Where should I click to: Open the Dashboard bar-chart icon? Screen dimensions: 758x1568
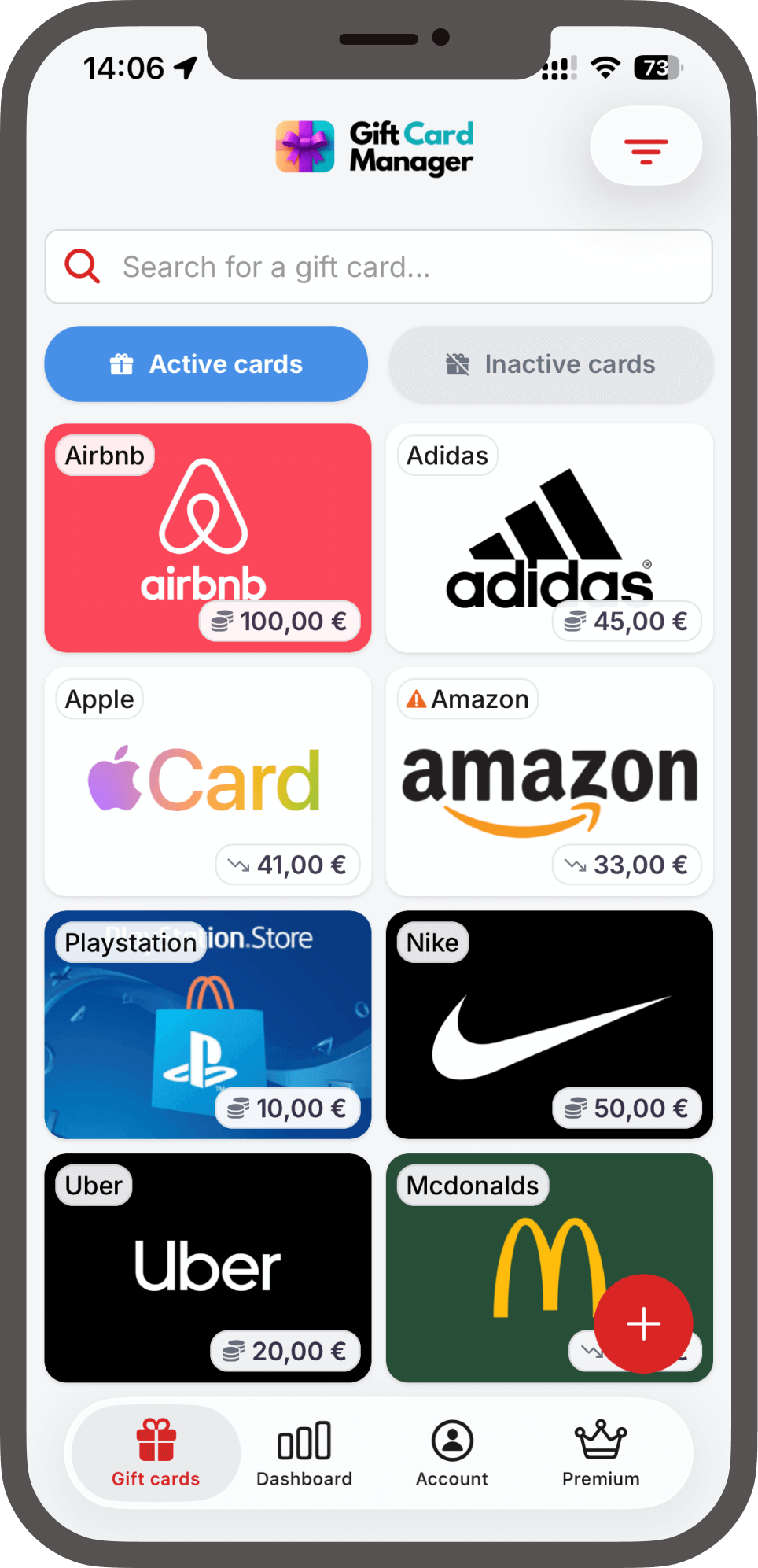304,1437
